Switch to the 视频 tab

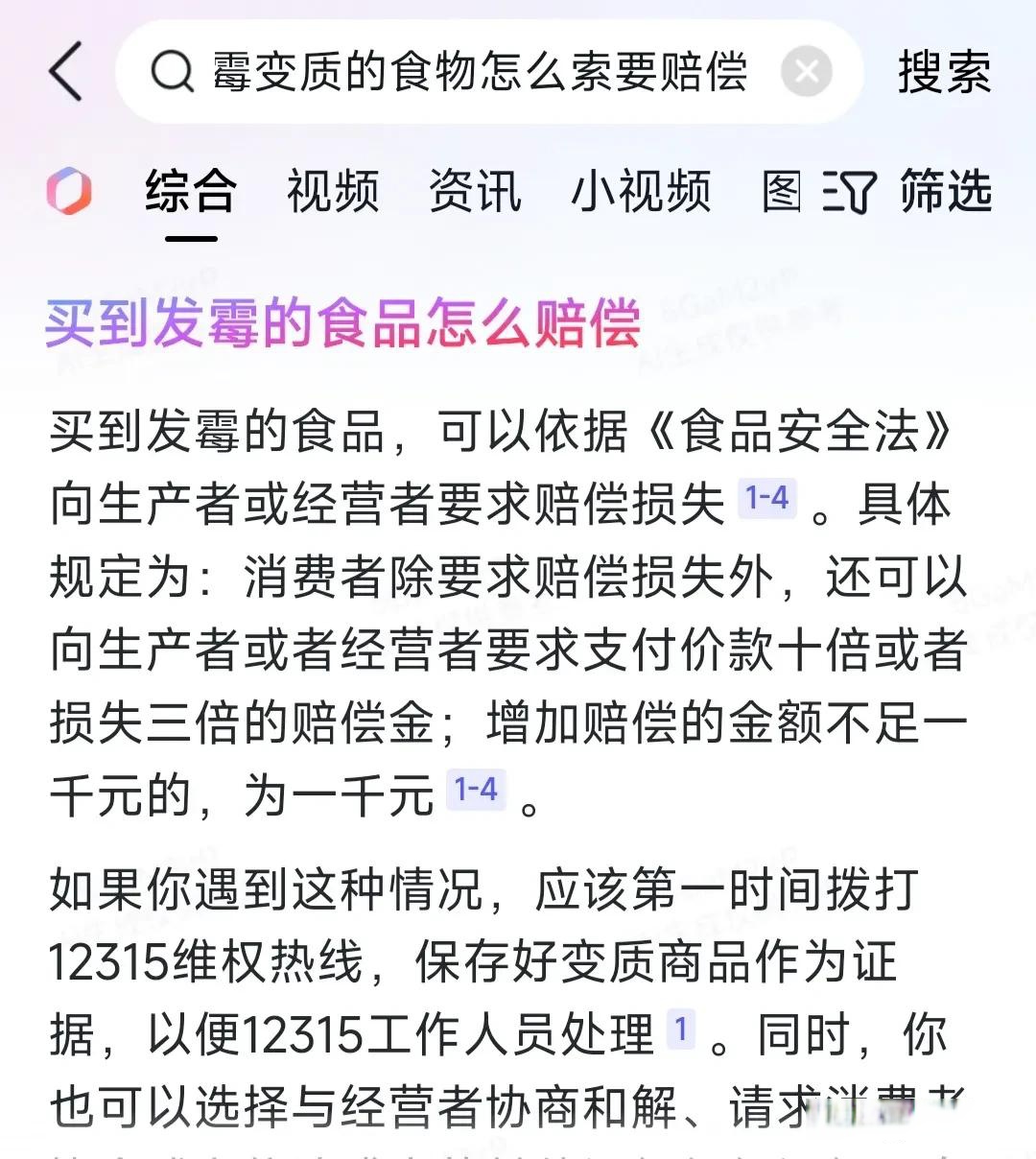coord(332,192)
